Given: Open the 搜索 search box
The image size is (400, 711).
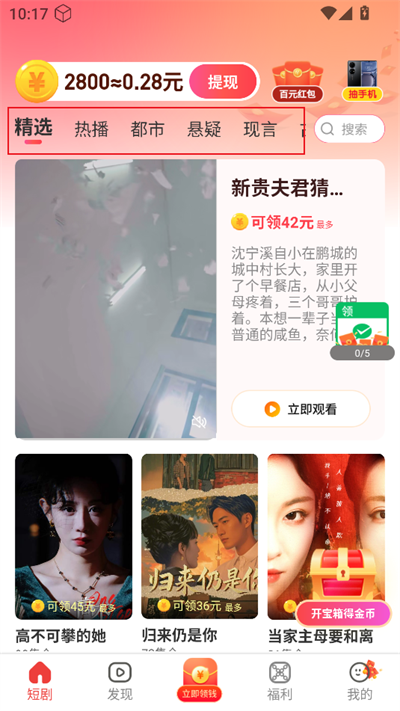Looking at the screenshot, I should [349, 129].
